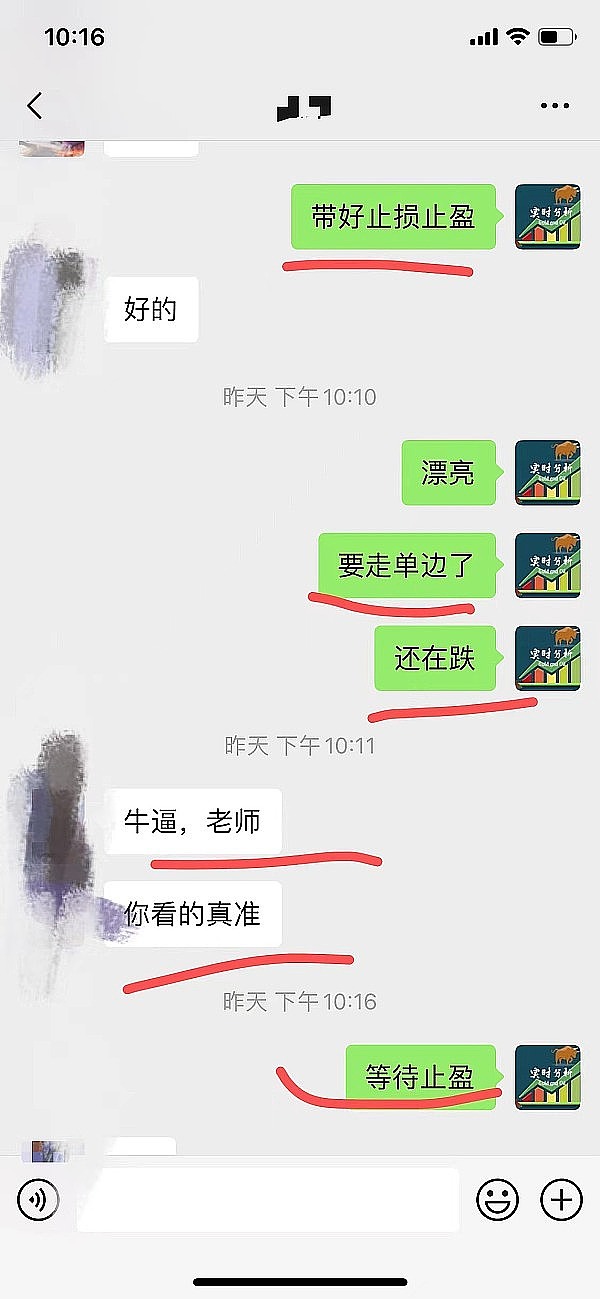The image size is (600, 1299).
Task: Switch to voice message input
Action: 38,1199
